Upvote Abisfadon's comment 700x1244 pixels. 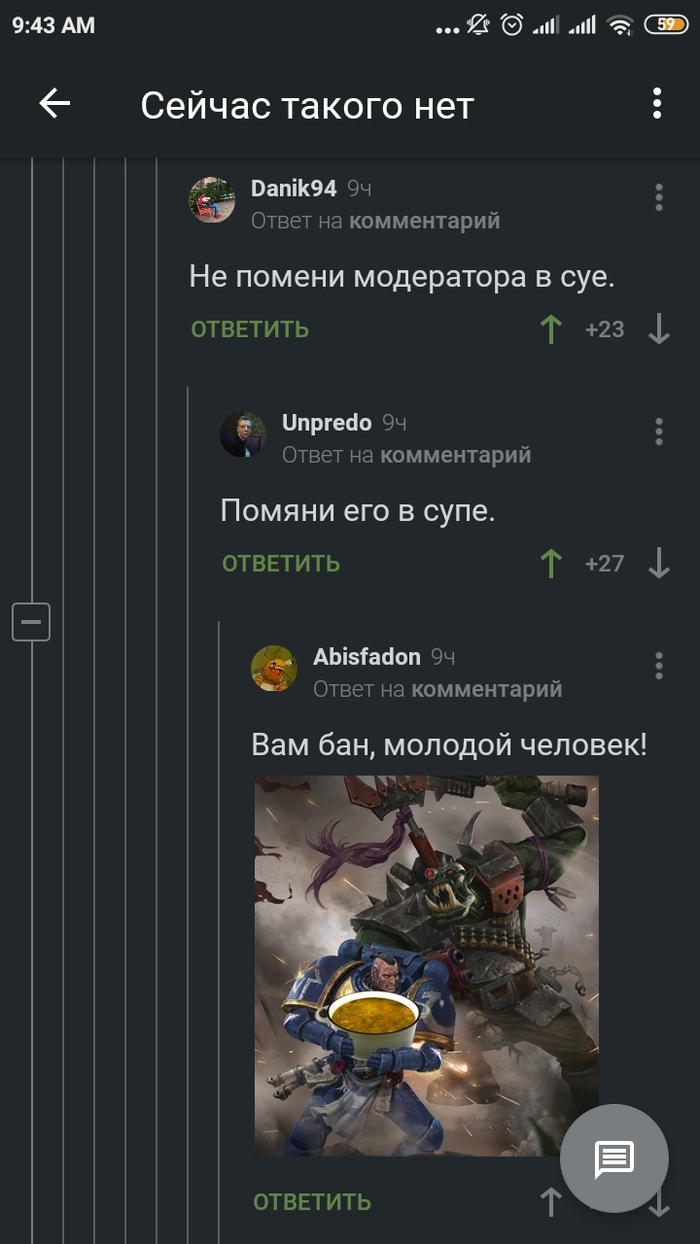pyautogui.click(x=551, y=1201)
